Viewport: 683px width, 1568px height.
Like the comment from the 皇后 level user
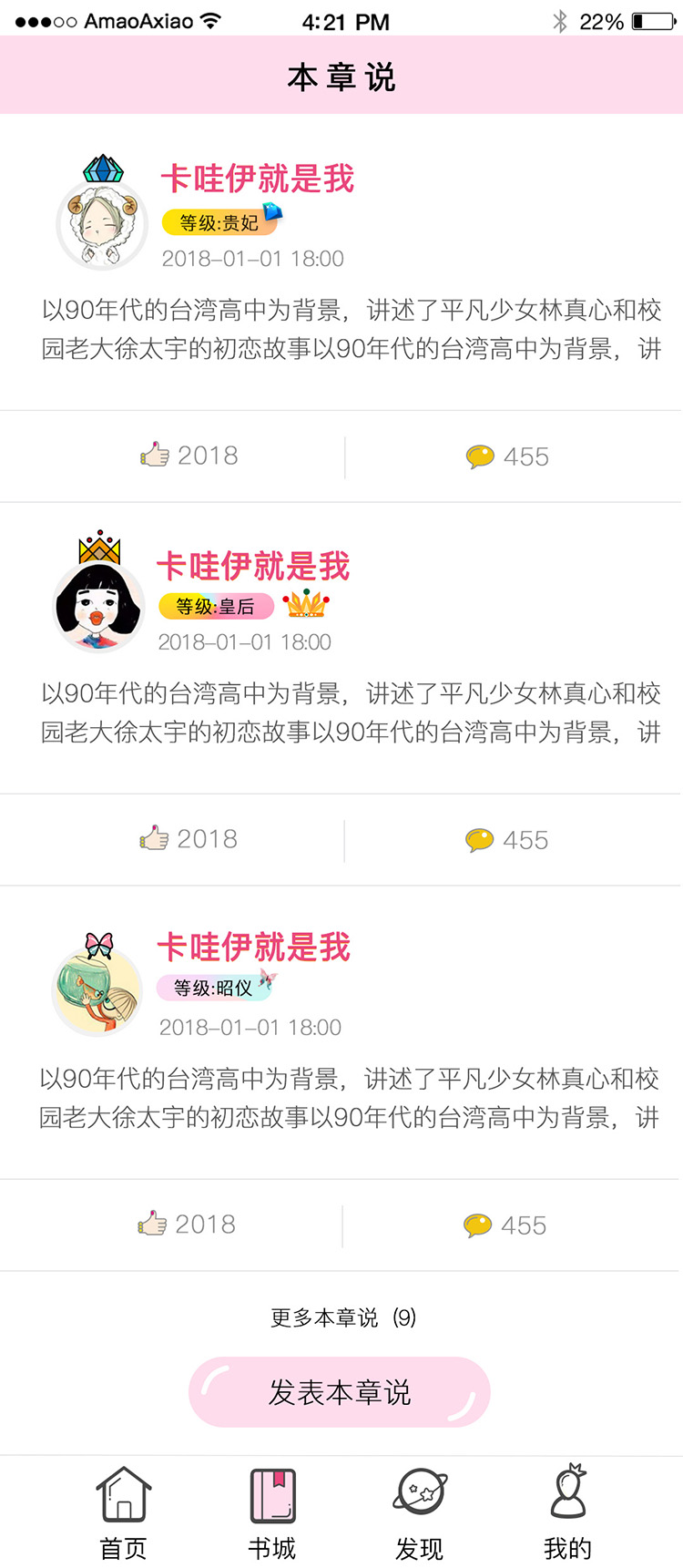(189, 838)
